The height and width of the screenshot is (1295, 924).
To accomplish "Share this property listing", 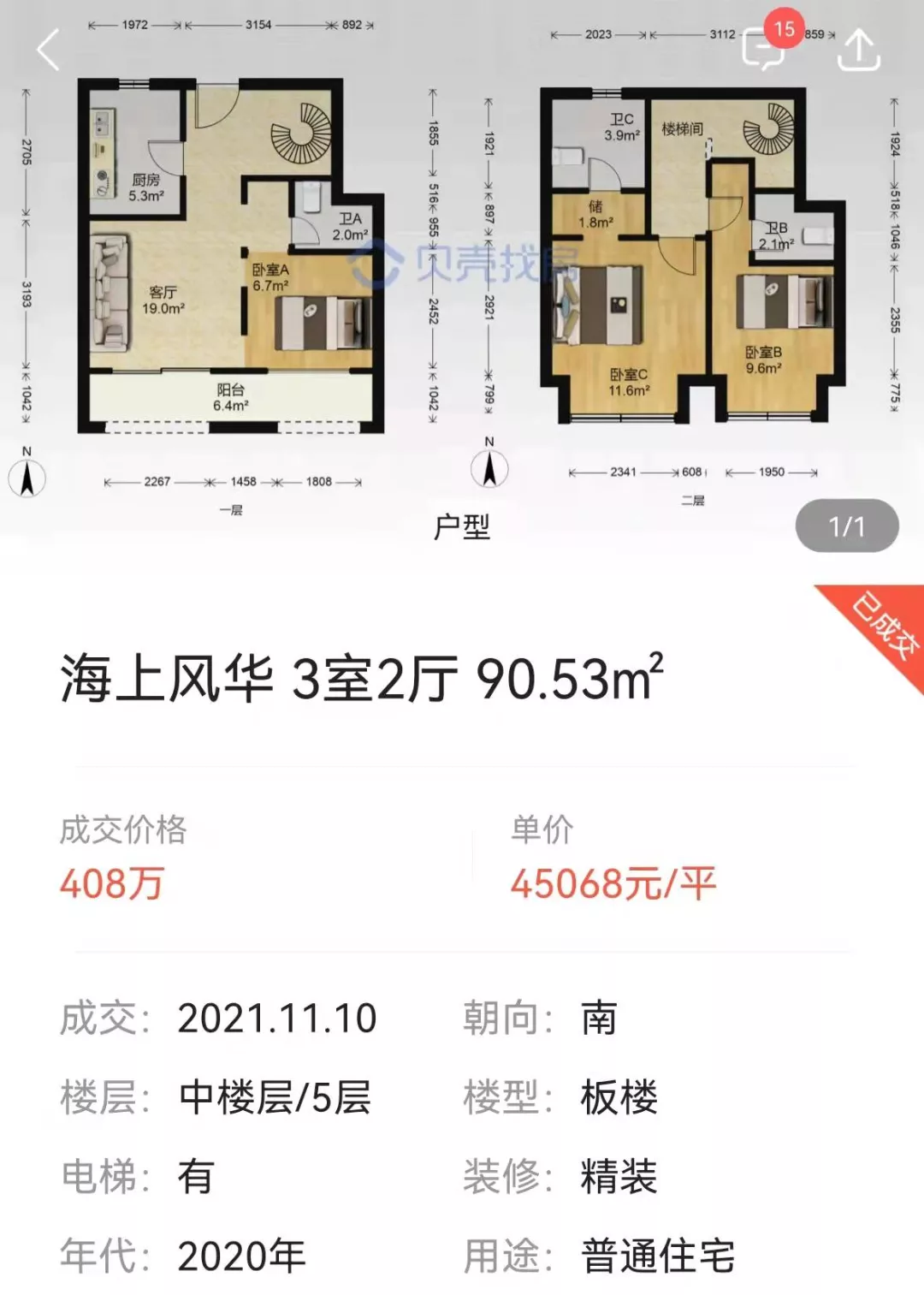I will click(x=858, y=50).
